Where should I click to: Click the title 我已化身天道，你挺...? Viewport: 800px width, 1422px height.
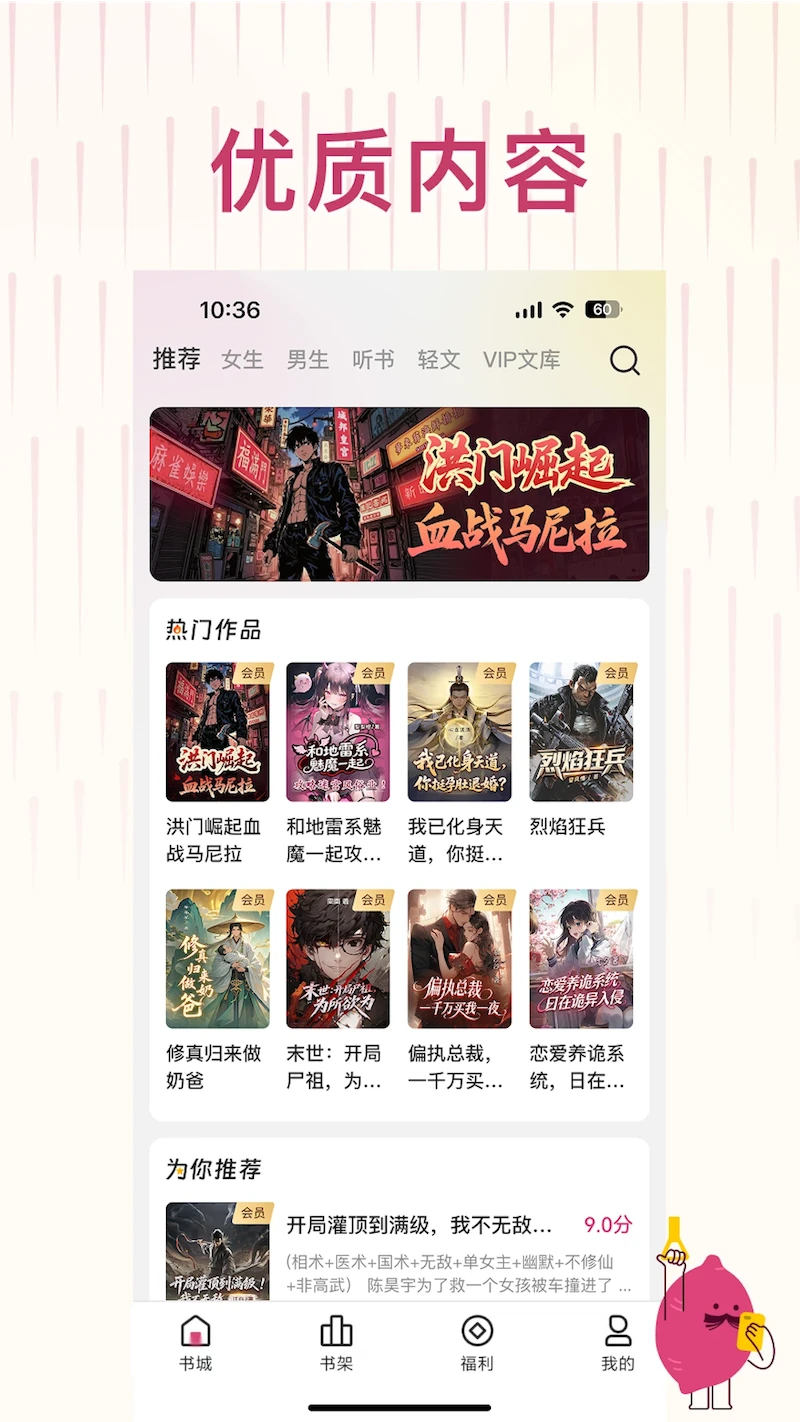tap(460, 840)
